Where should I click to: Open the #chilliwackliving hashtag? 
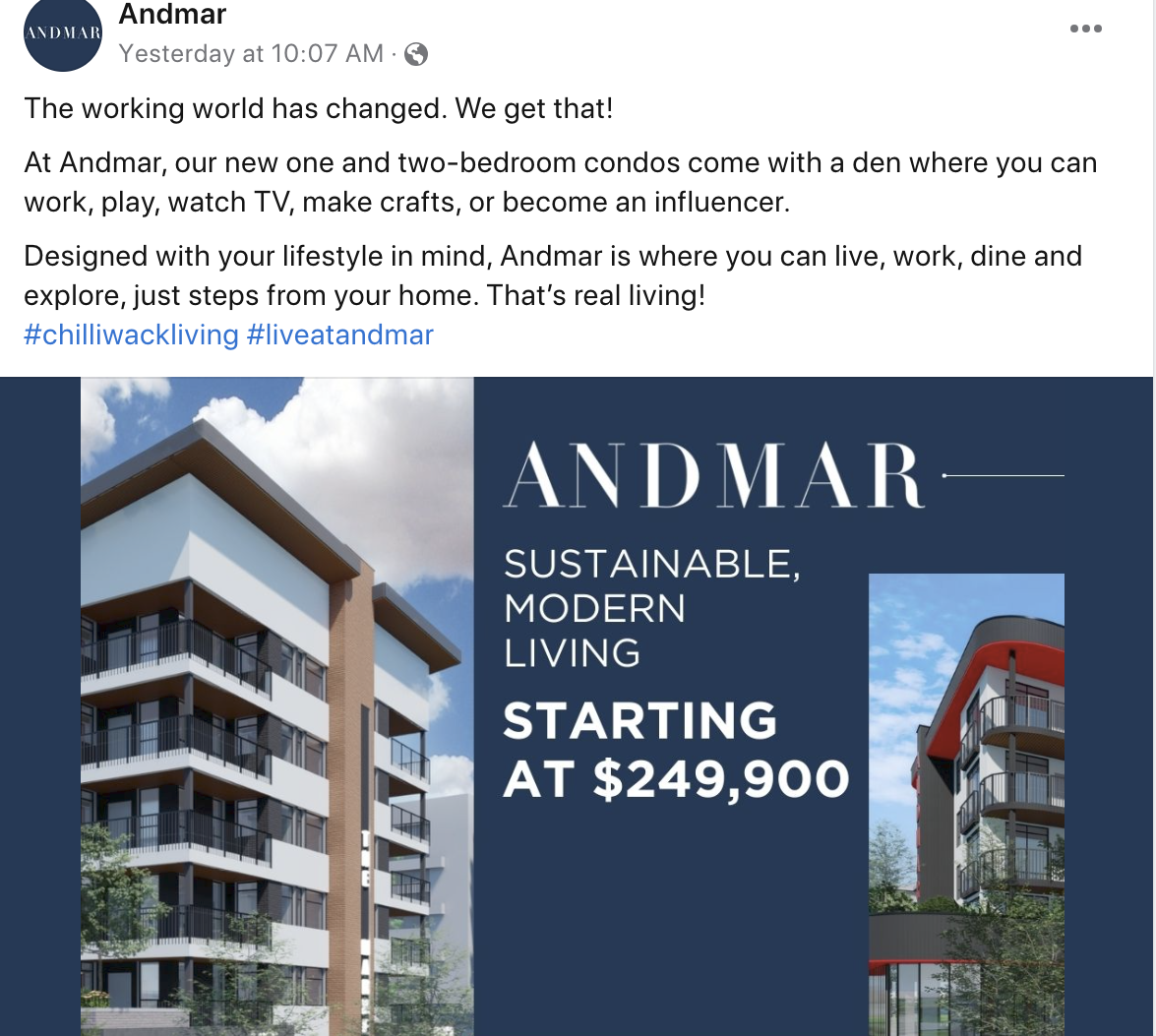pos(131,335)
